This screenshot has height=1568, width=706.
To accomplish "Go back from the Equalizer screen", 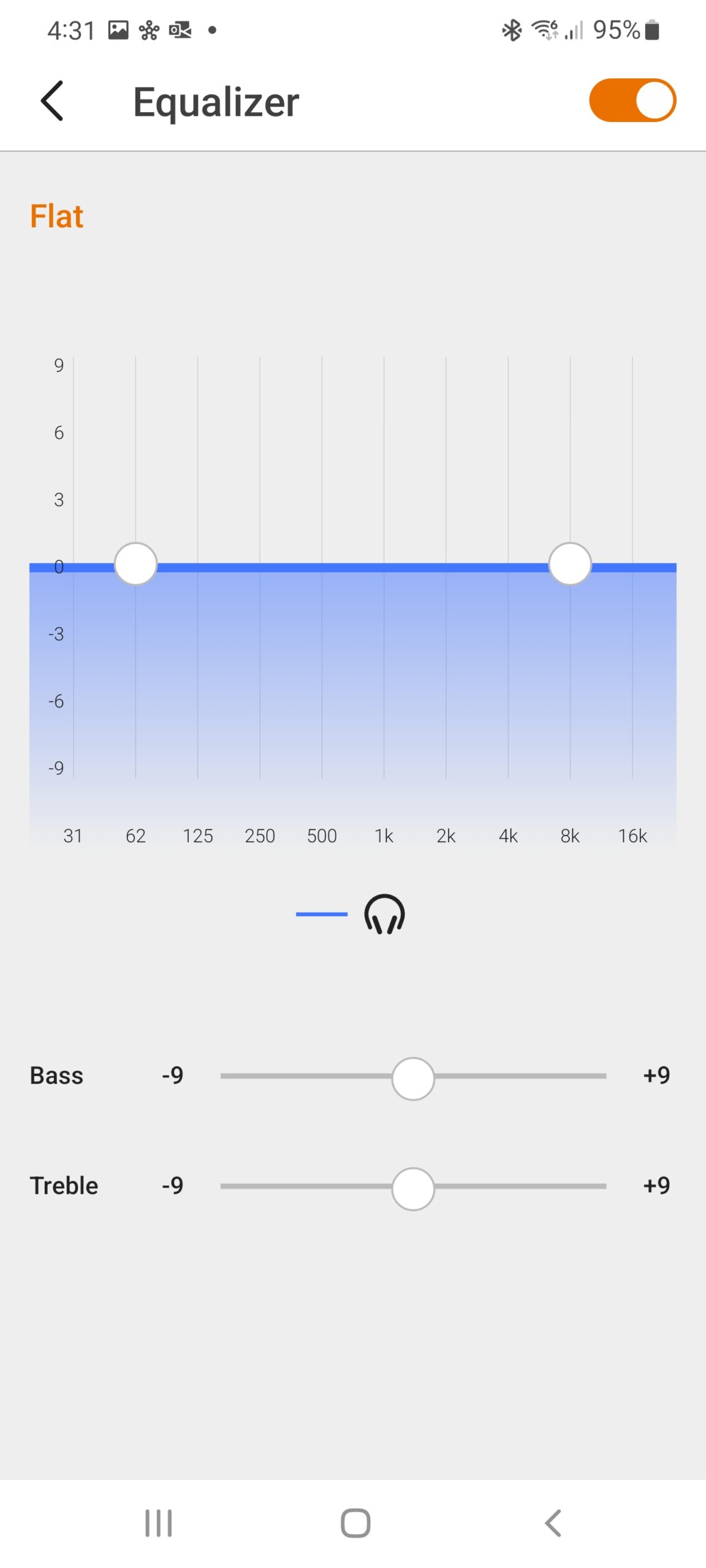I will (53, 101).
